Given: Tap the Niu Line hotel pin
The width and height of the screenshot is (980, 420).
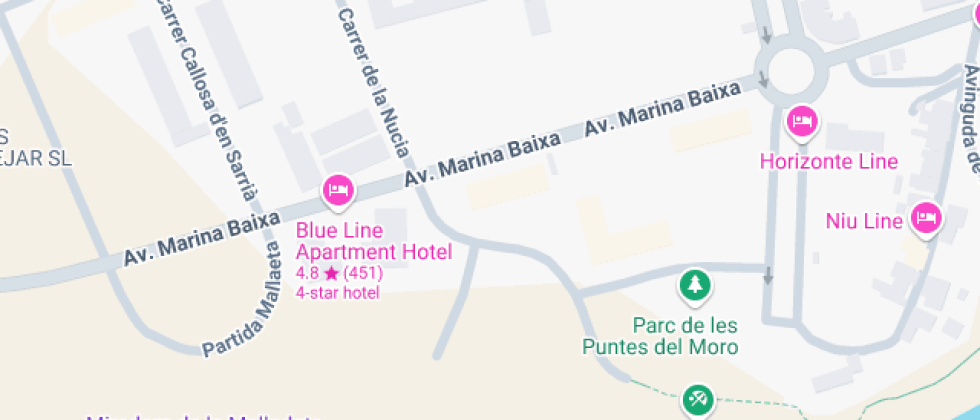Looking at the screenshot, I should (x=927, y=219).
